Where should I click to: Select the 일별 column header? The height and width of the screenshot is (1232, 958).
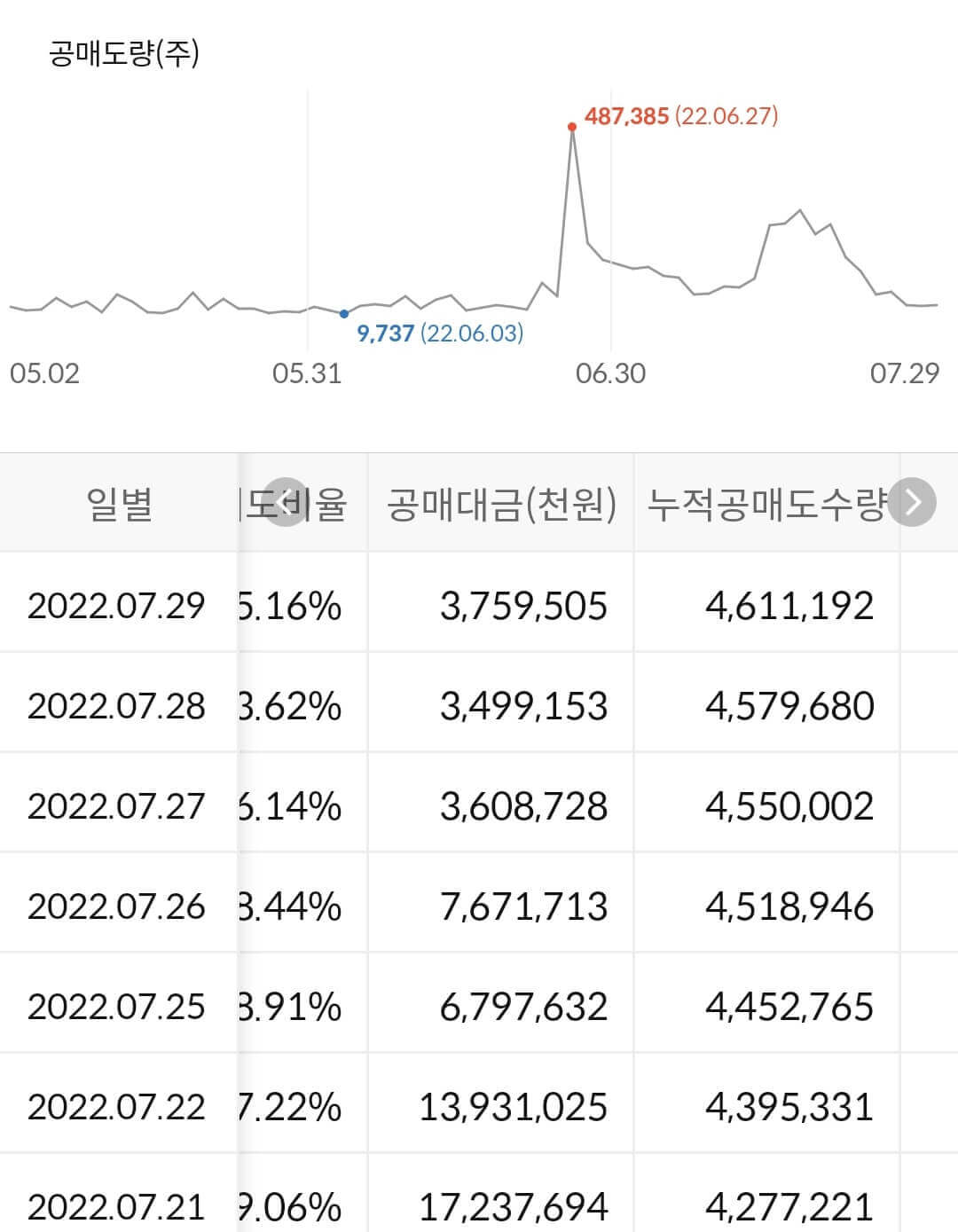(x=118, y=501)
